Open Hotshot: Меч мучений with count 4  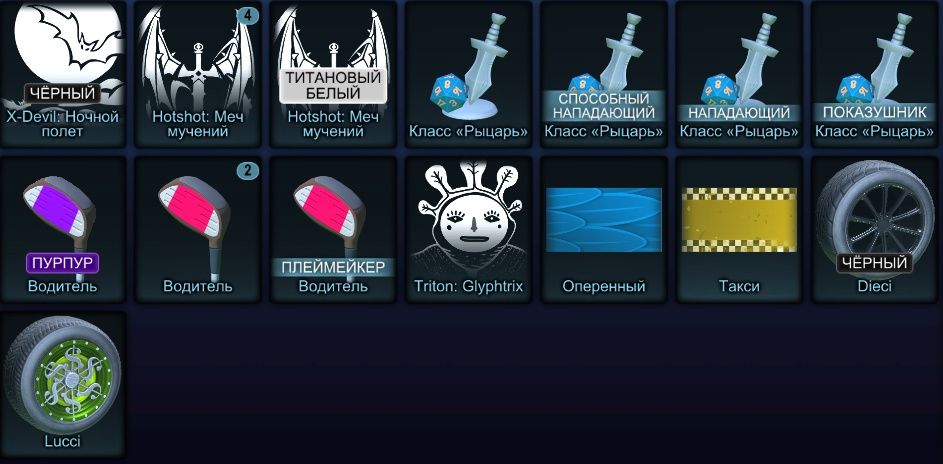(198, 70)
